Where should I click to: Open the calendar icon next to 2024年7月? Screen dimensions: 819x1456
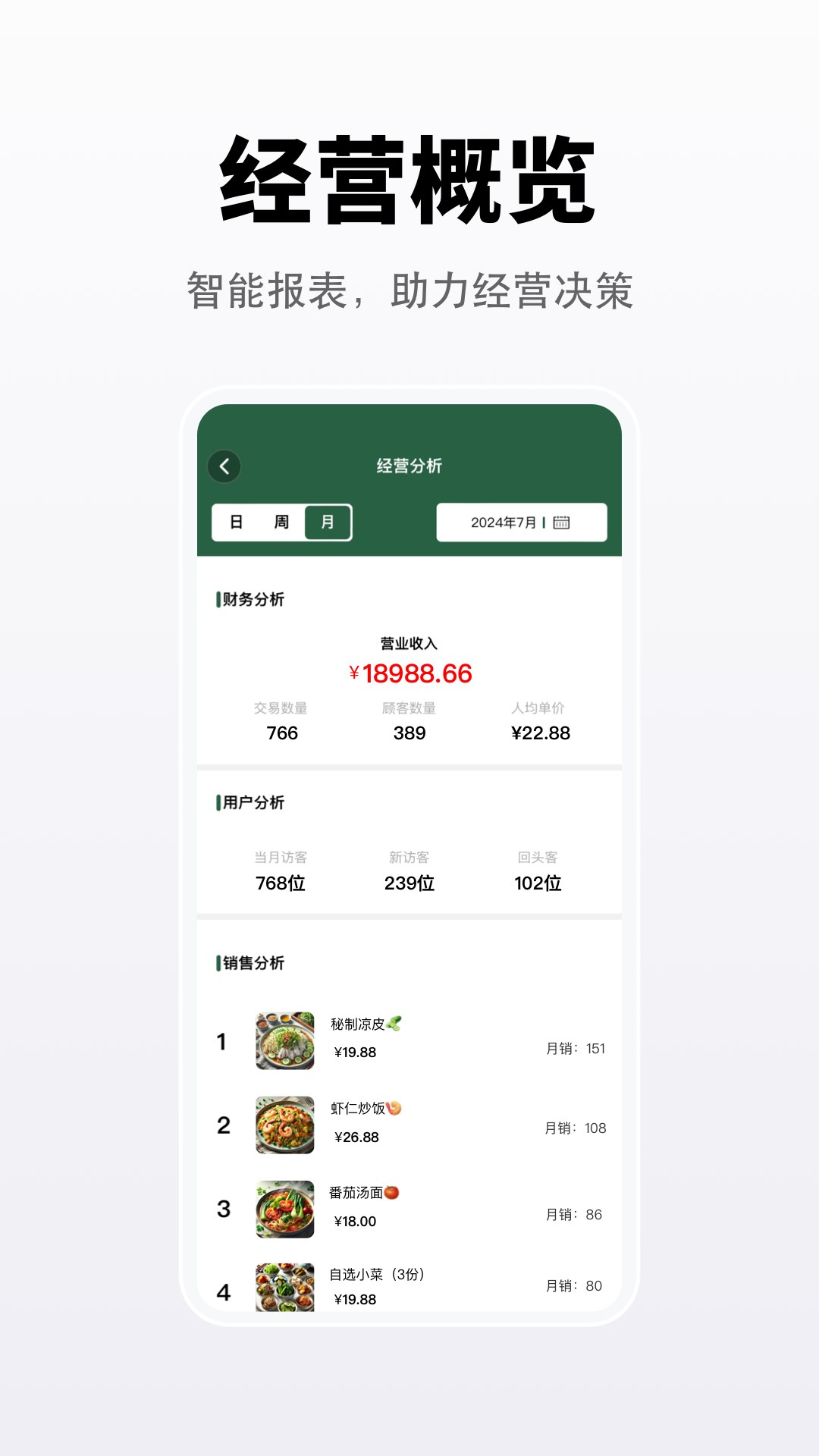click(x=563, y=522)
